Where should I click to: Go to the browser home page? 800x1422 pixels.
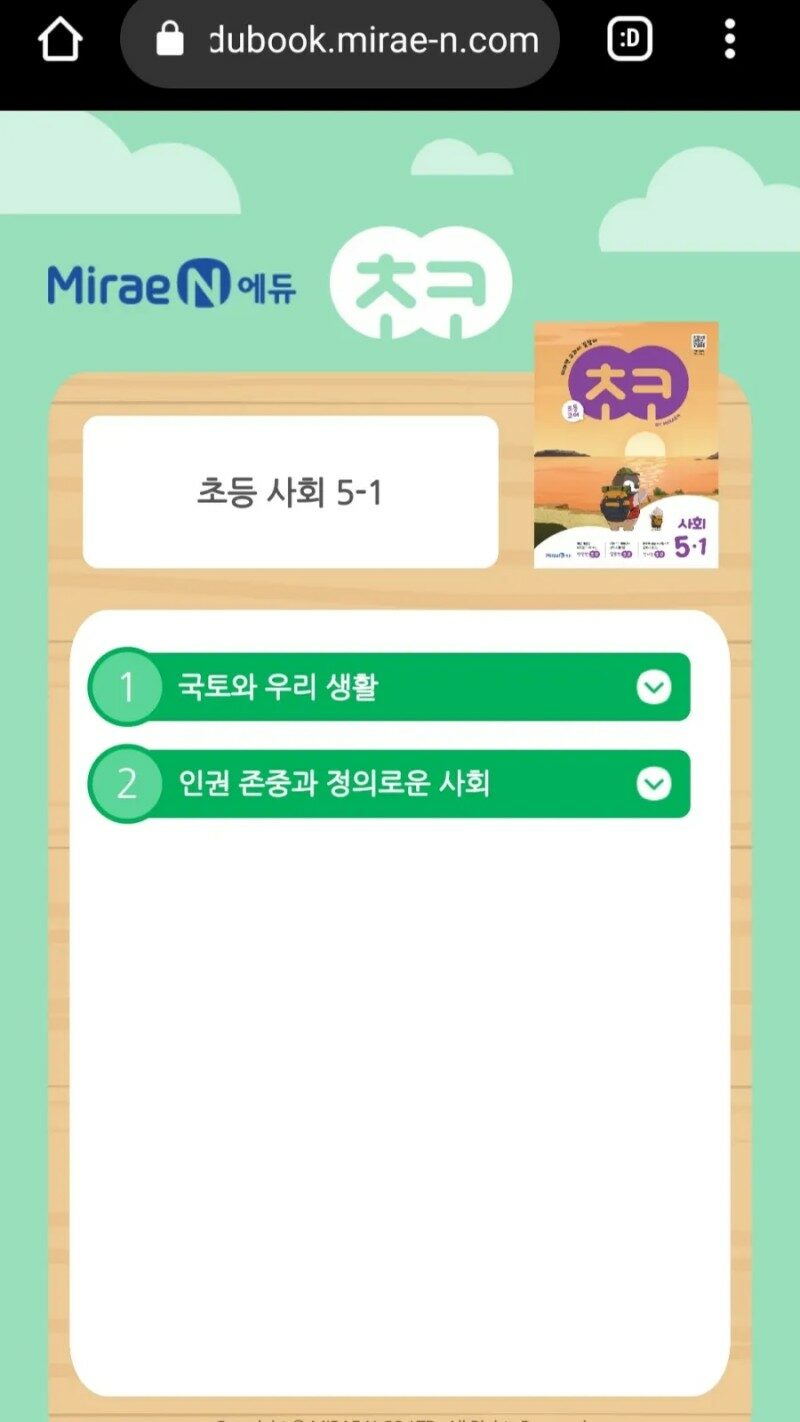tap(59, 40)
